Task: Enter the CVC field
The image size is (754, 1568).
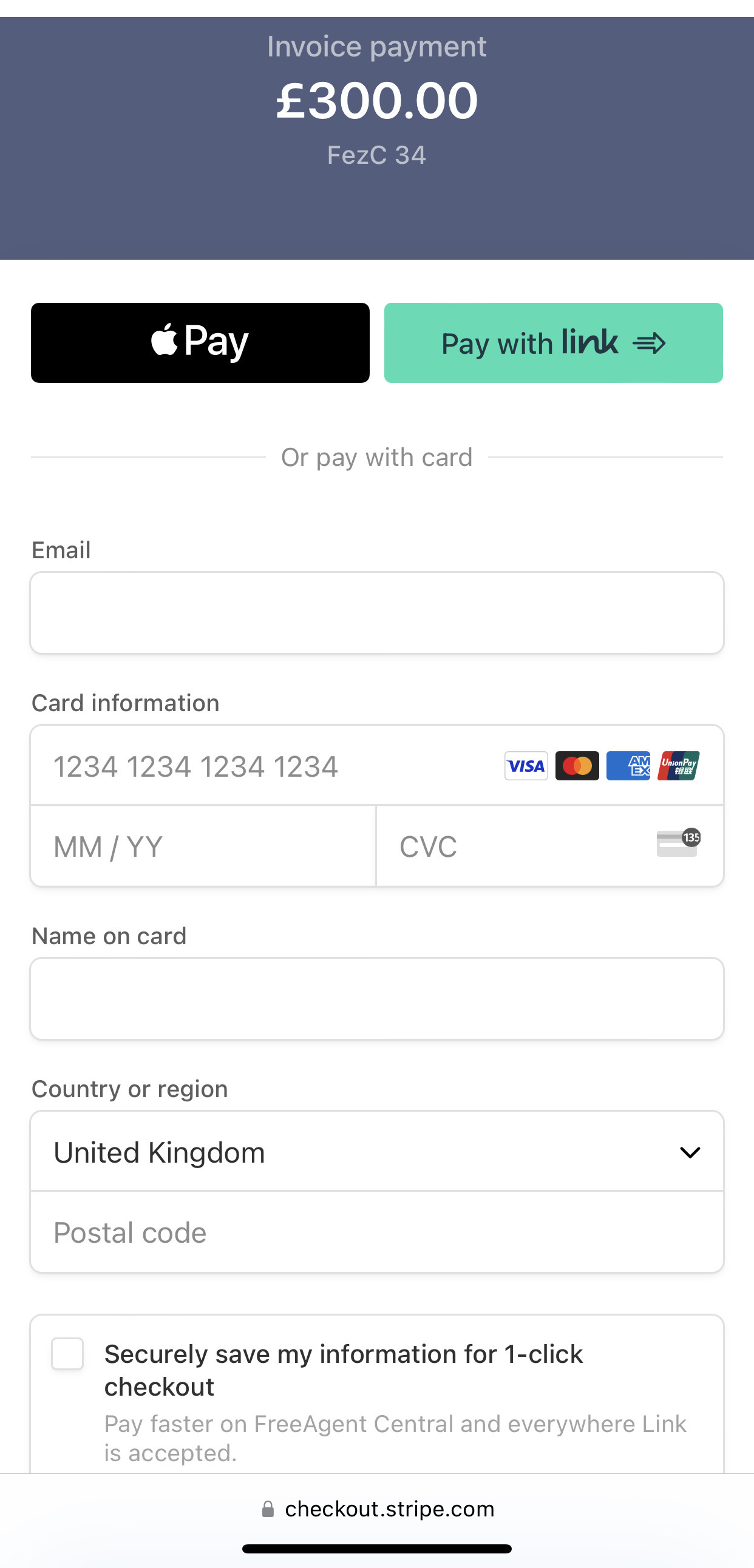Action: tap(524, 846)
